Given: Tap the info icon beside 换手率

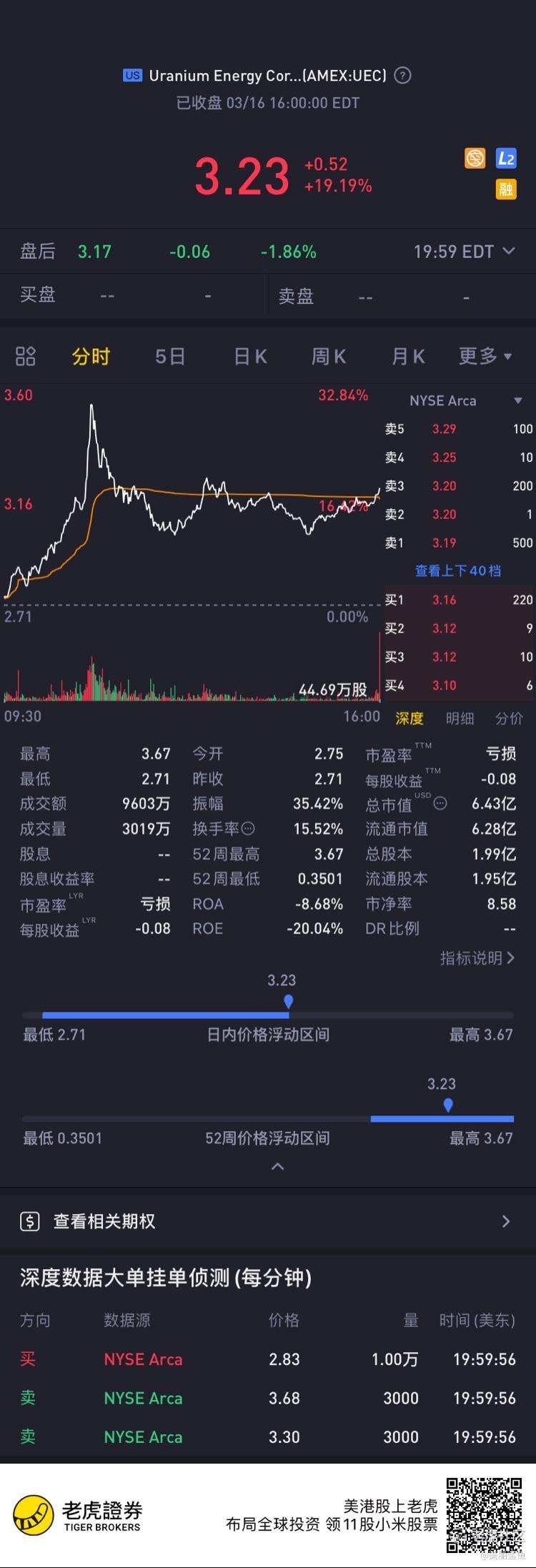Looking at the screenshot, I should coord(248,829).
